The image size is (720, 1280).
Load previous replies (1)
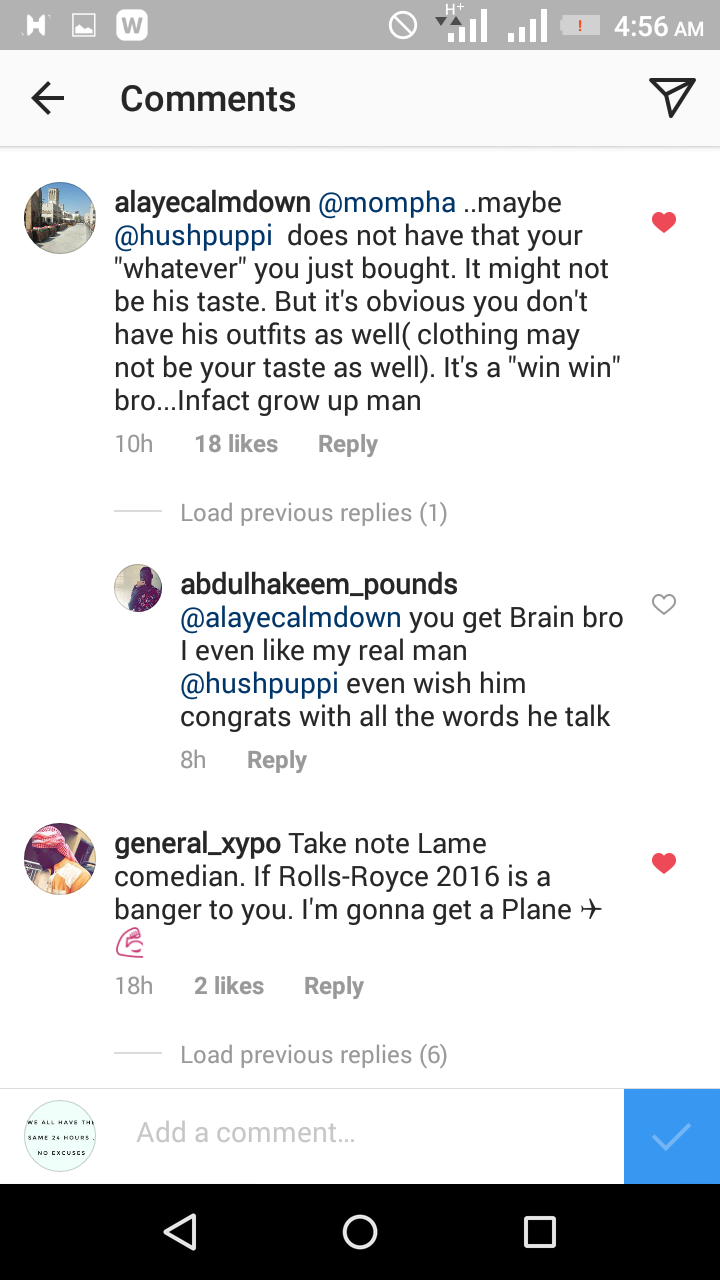click(313, 513)
